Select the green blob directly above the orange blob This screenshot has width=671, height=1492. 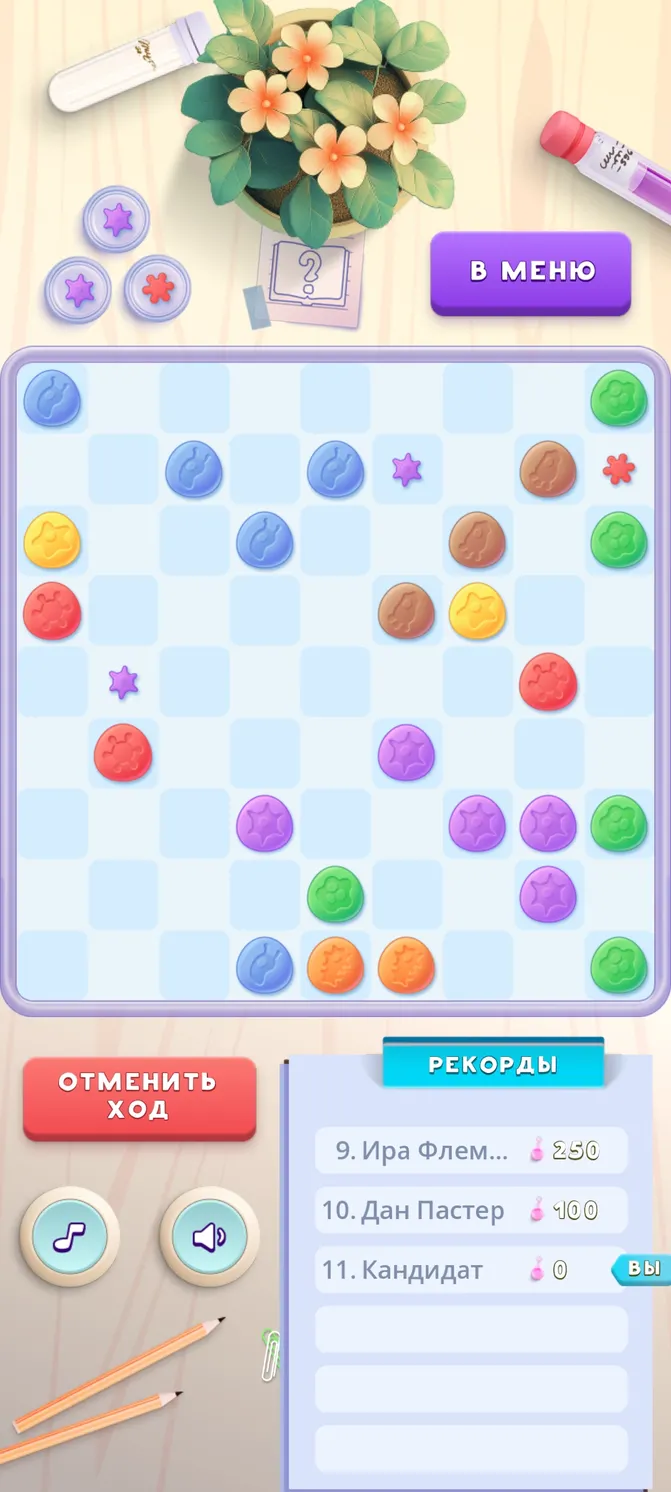(x=335, y=895)
